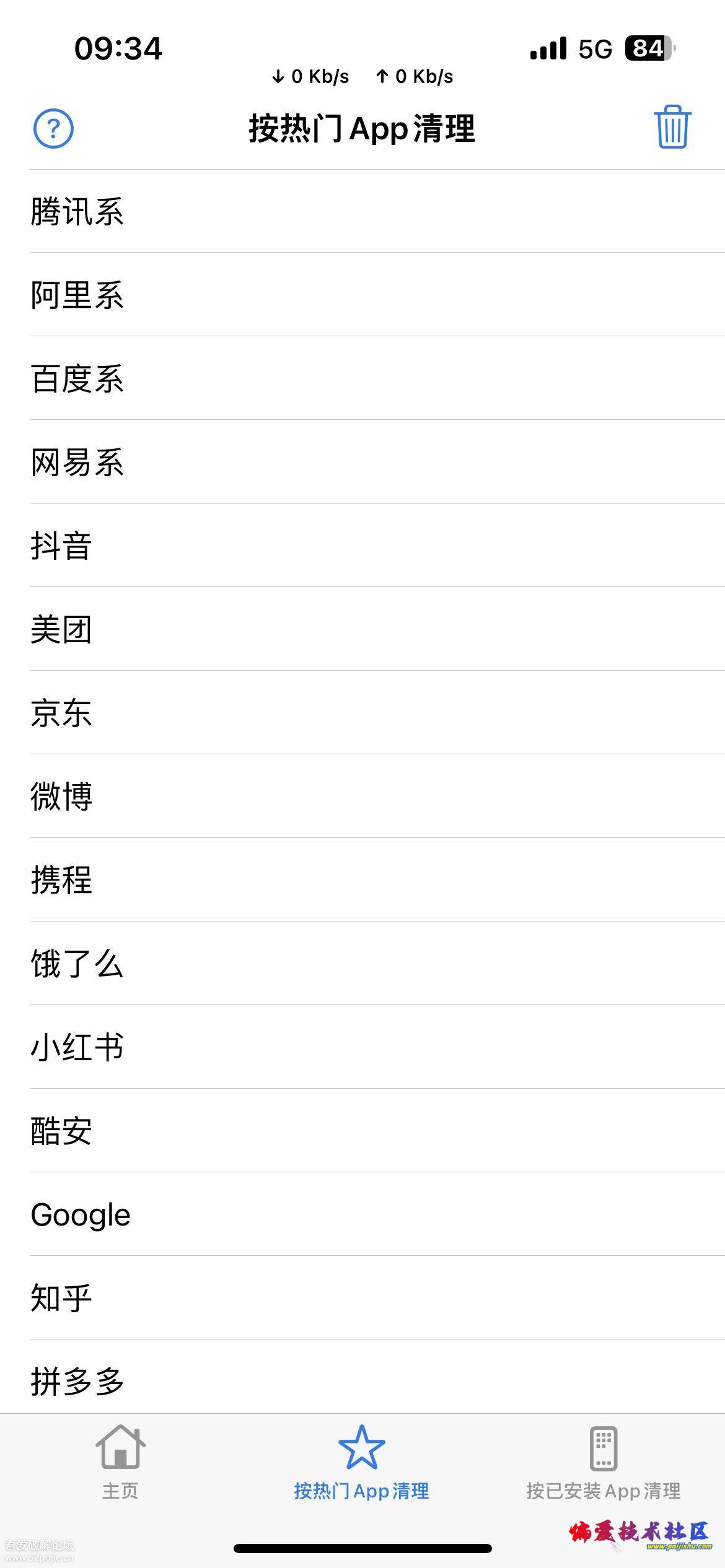Open the Google row
The height and width of the screenshot is (1568, 725).
point(377,1214)
